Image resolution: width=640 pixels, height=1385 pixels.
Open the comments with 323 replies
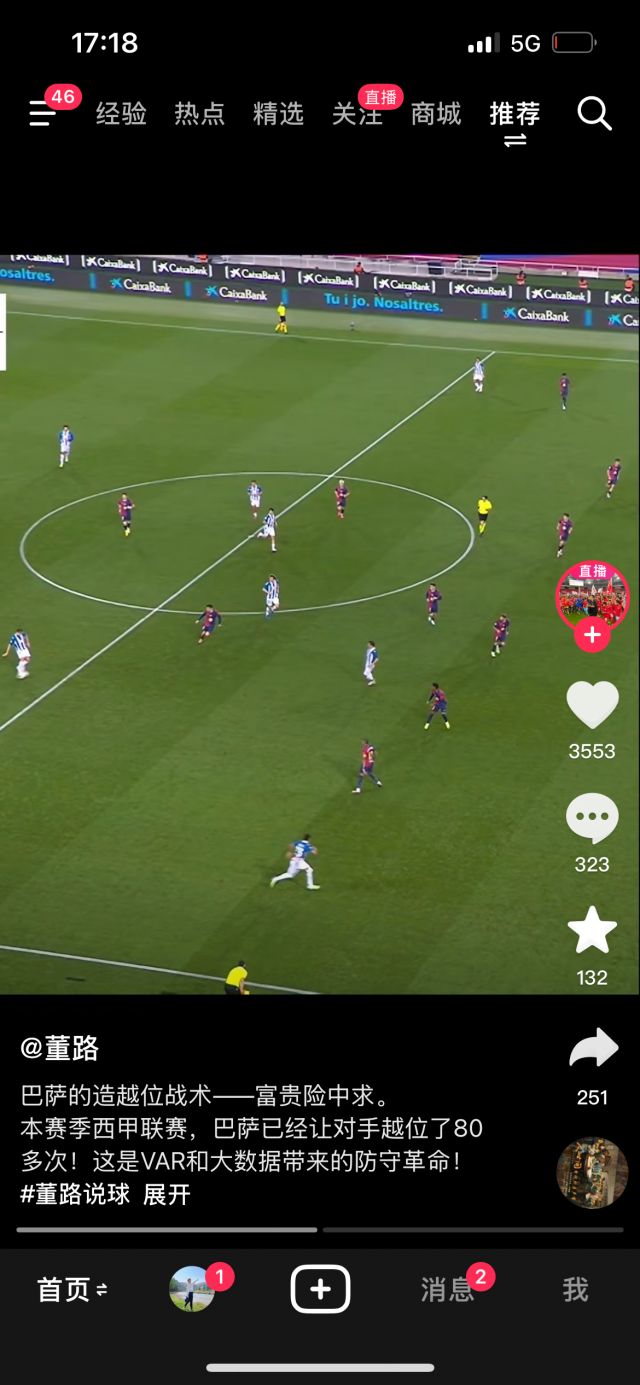pos(592,819)
